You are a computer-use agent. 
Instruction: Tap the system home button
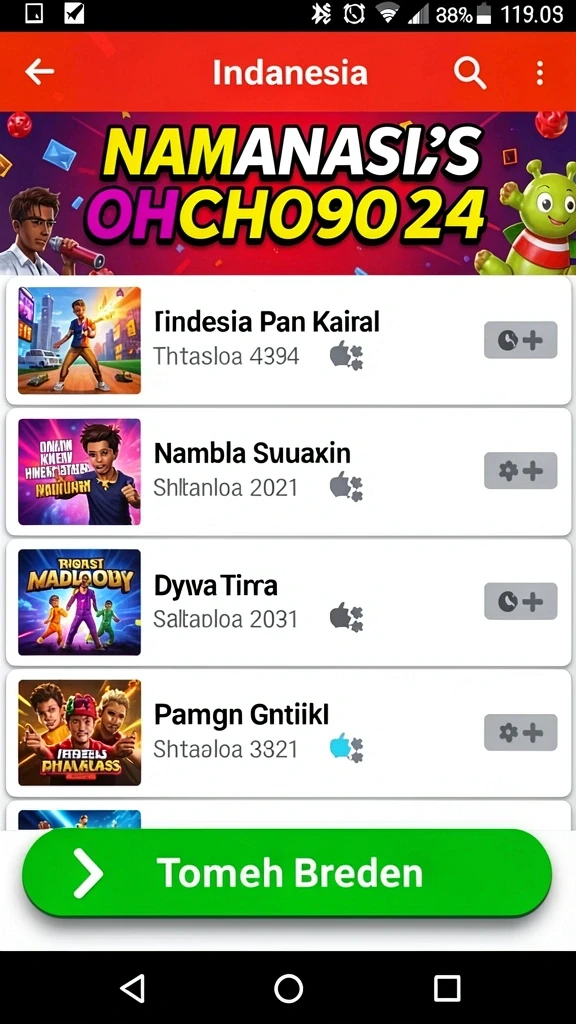288,988
